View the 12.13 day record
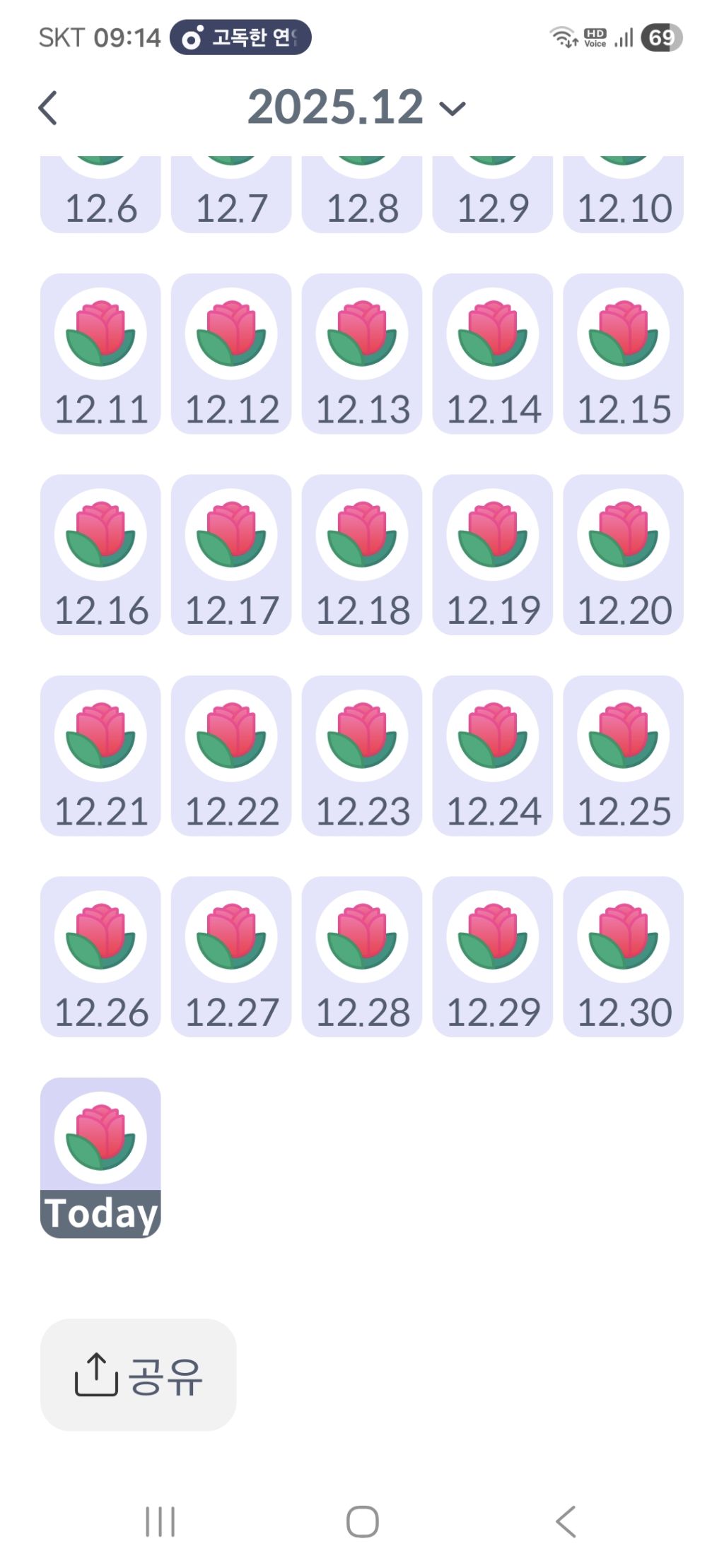Screen dimensions: 724x1568 pos(362,353)
